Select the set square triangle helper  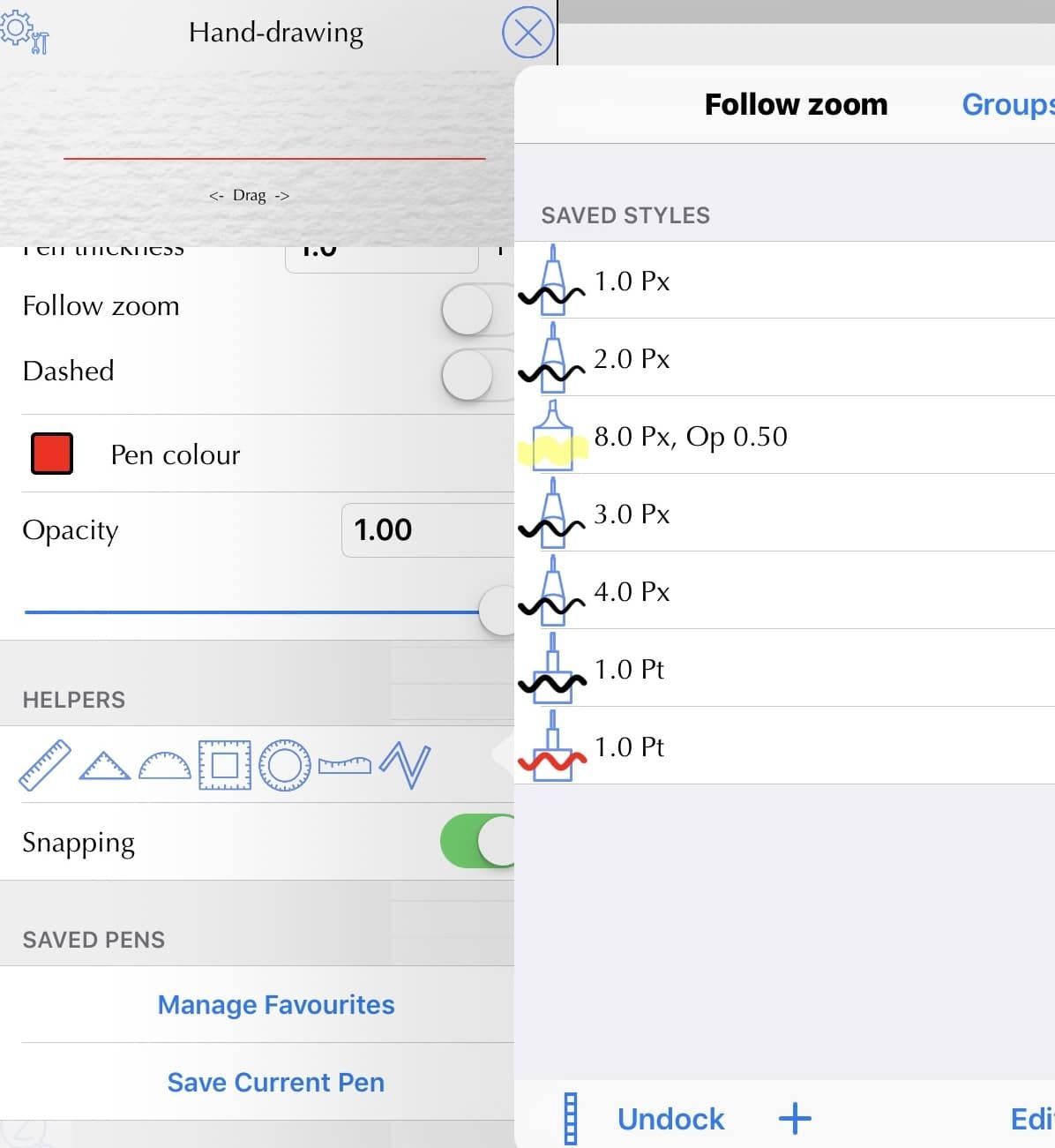point(105,766)
